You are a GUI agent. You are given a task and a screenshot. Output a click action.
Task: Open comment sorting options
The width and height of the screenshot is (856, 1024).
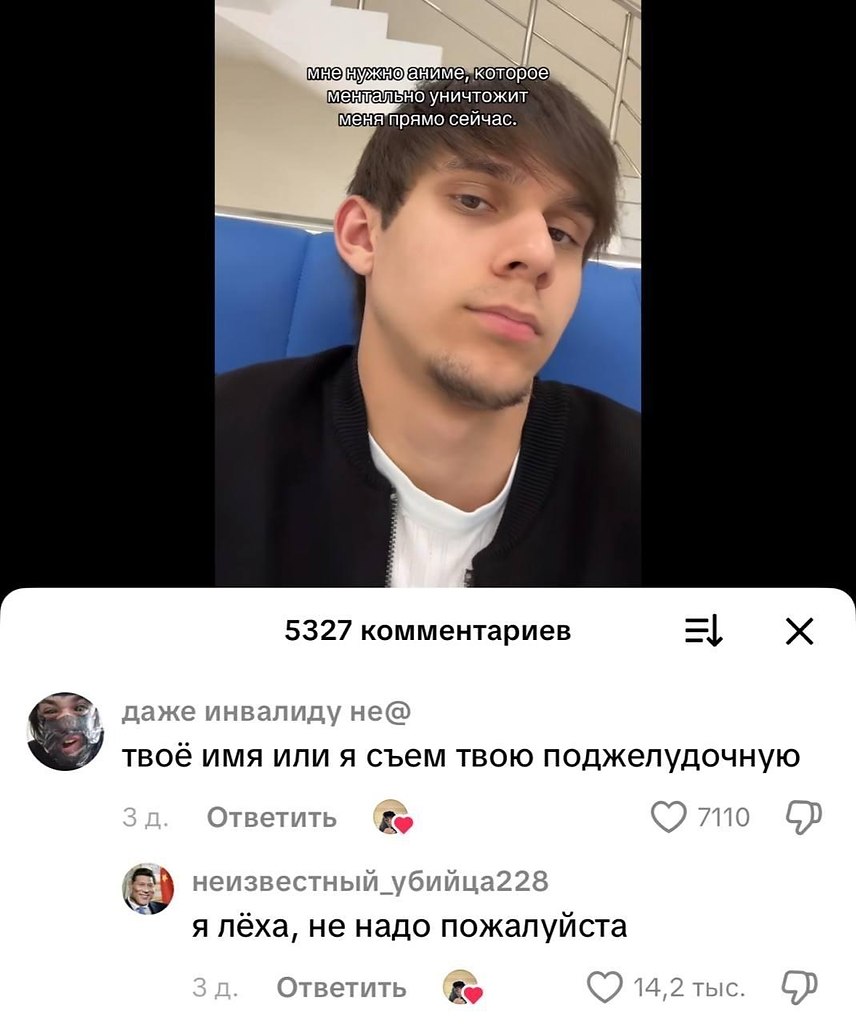pyautogui.click(x=703, y=631)
